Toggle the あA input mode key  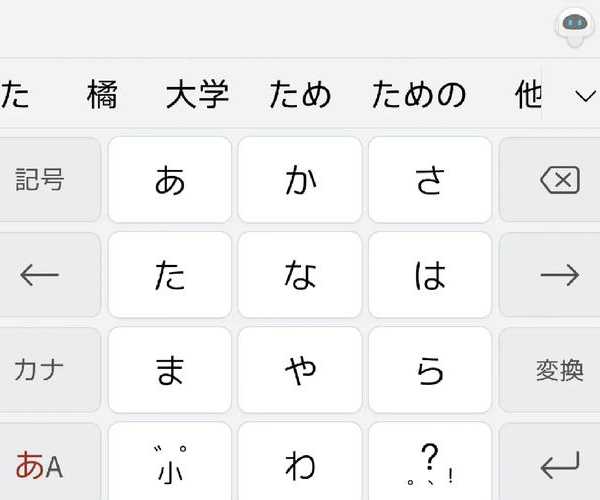coord(42,464)
